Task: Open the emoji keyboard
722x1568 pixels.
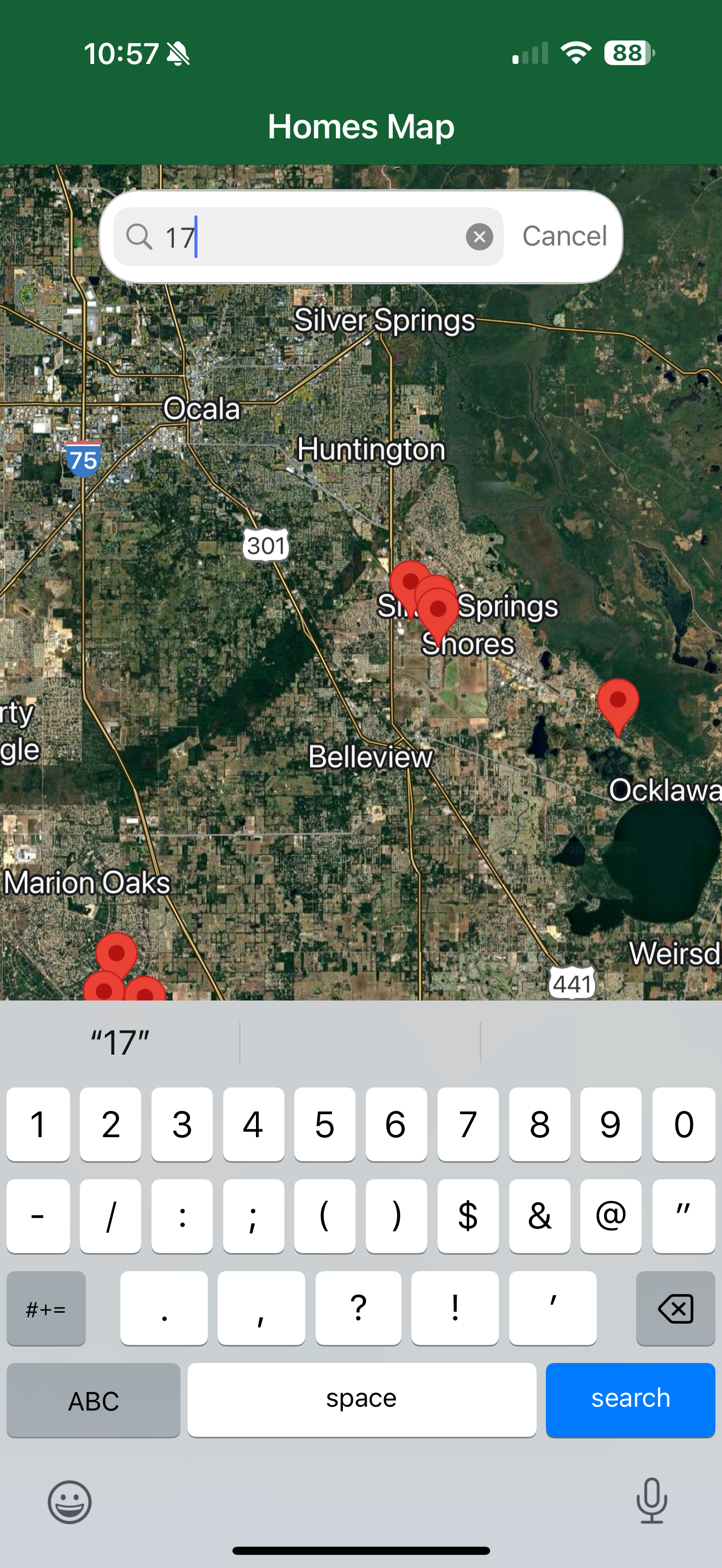Action: click(x=70, y=1502)
